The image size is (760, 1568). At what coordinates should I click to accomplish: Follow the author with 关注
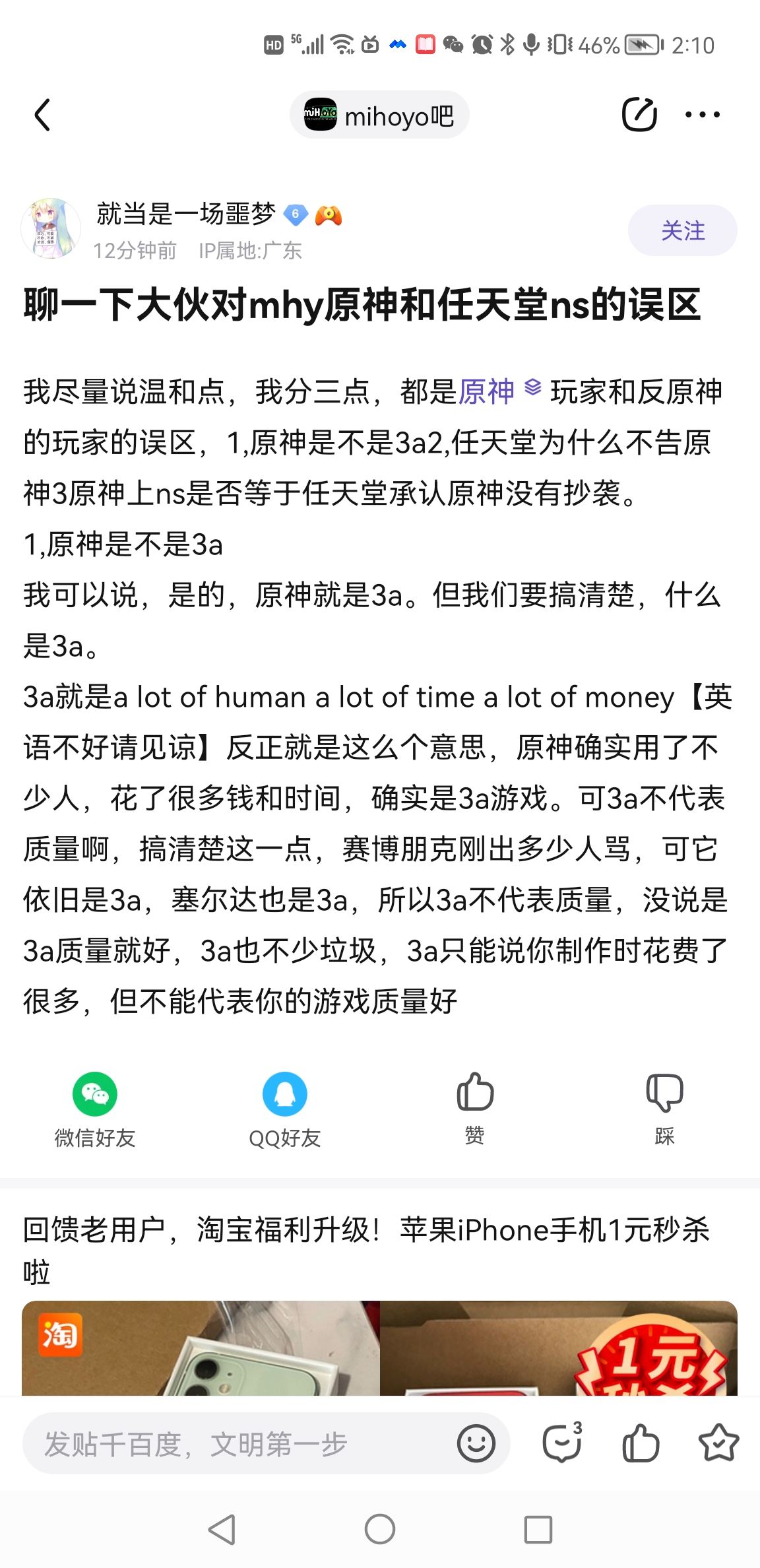click(682, 230)
